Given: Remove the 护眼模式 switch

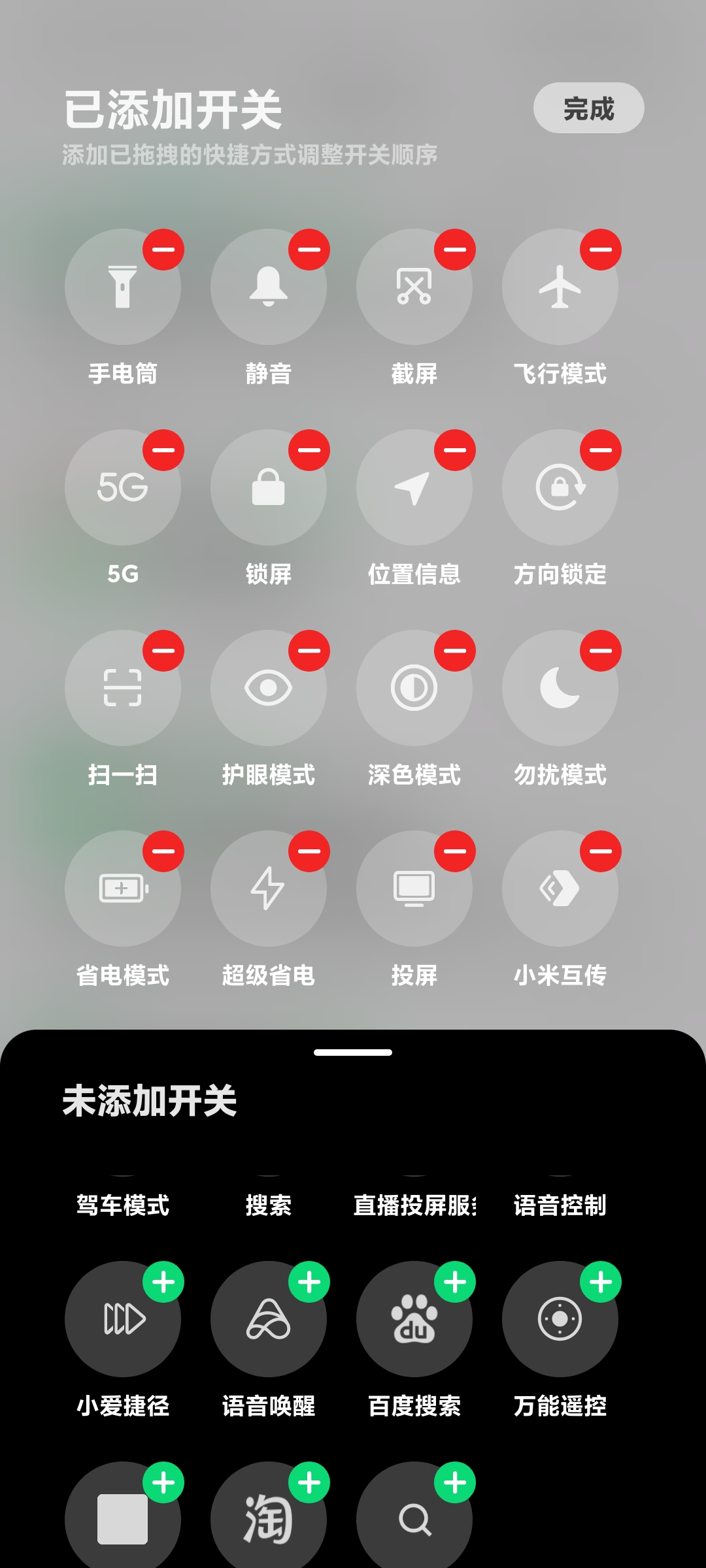Looking at the screenshot, I should [x=309, y=651].
